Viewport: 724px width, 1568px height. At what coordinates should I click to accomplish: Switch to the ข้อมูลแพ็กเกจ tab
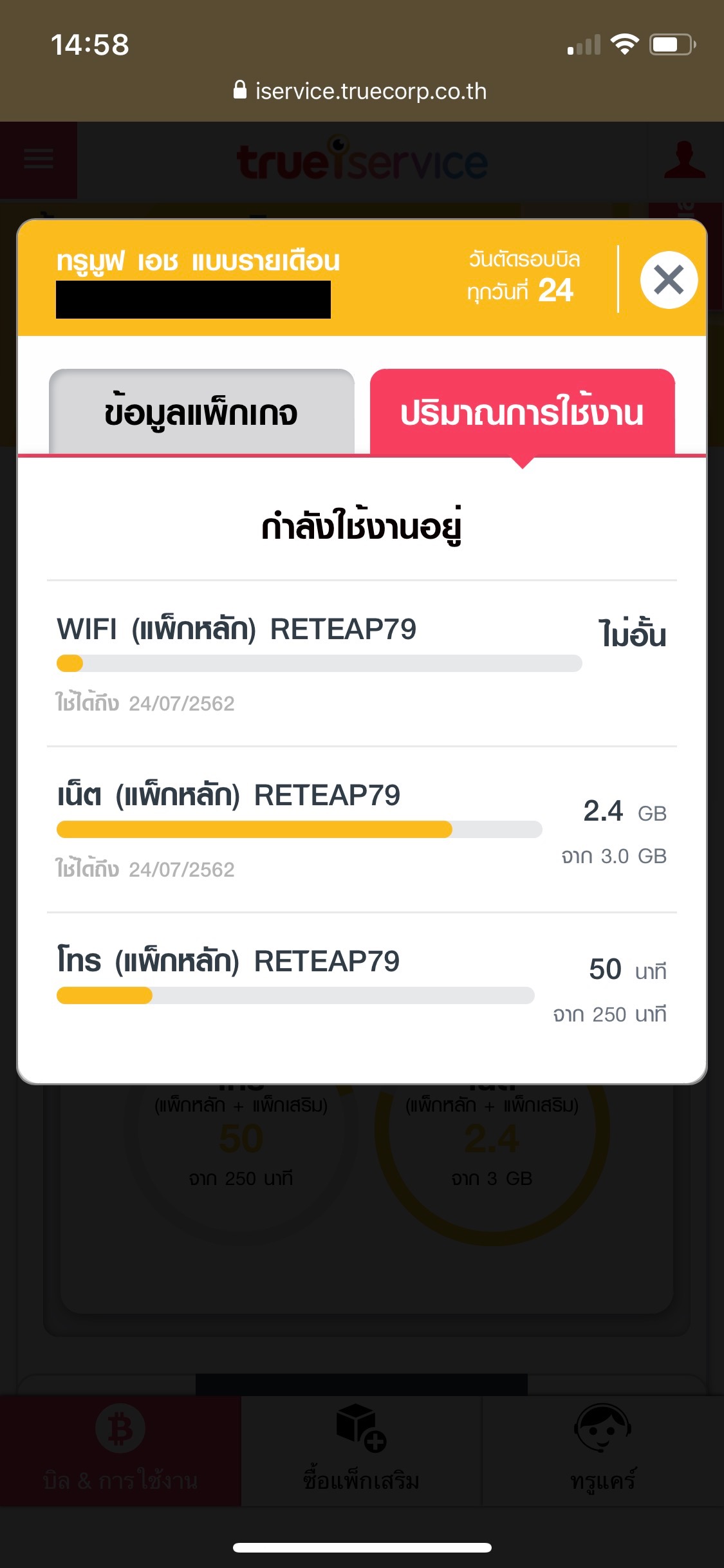point(201,412)
